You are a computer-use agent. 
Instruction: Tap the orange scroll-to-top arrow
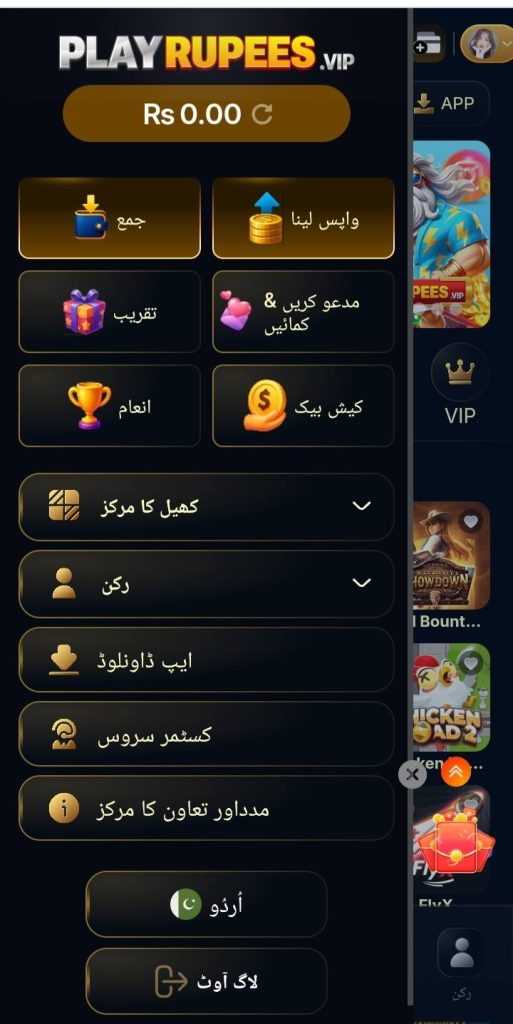point(456,772)
